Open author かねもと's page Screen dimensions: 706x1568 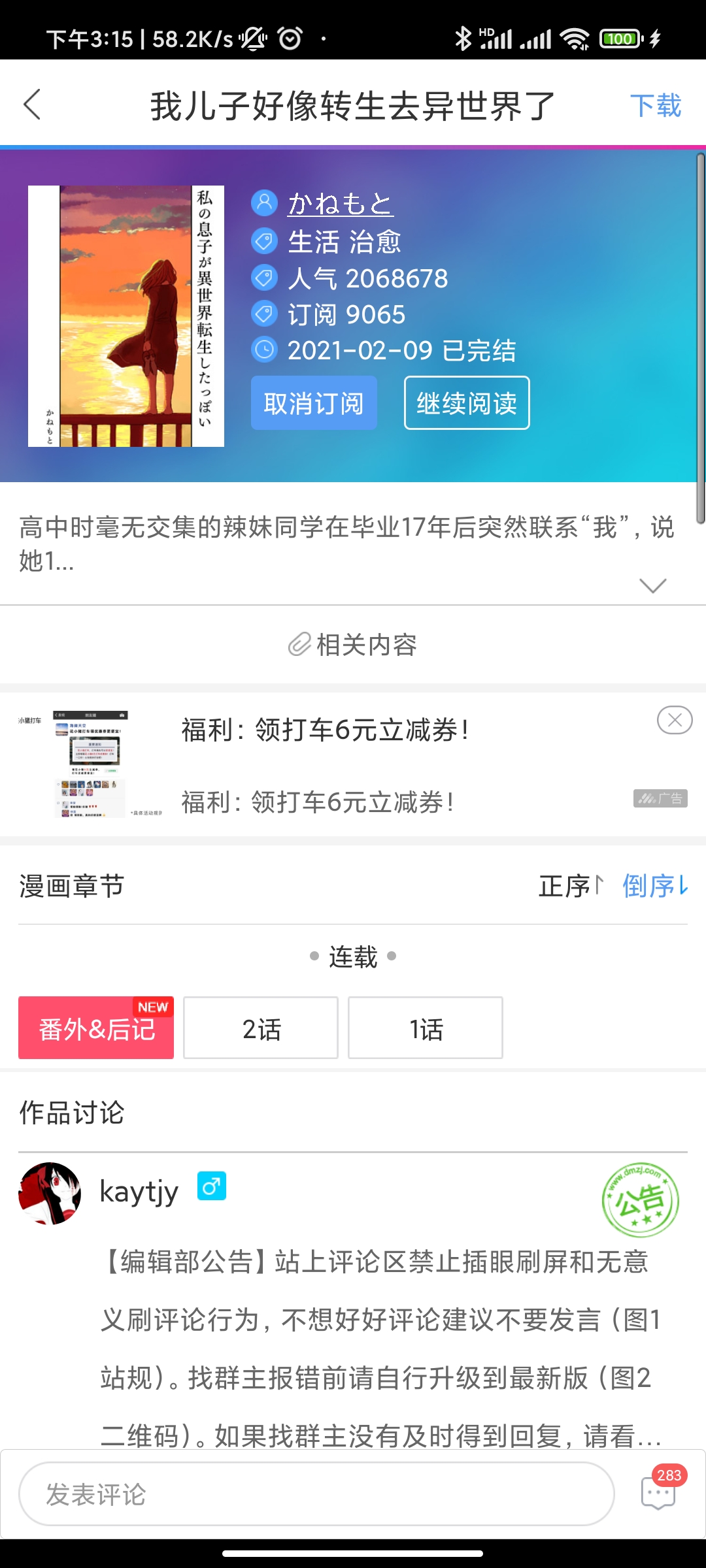pyautogui.click(x=340, y=203)
